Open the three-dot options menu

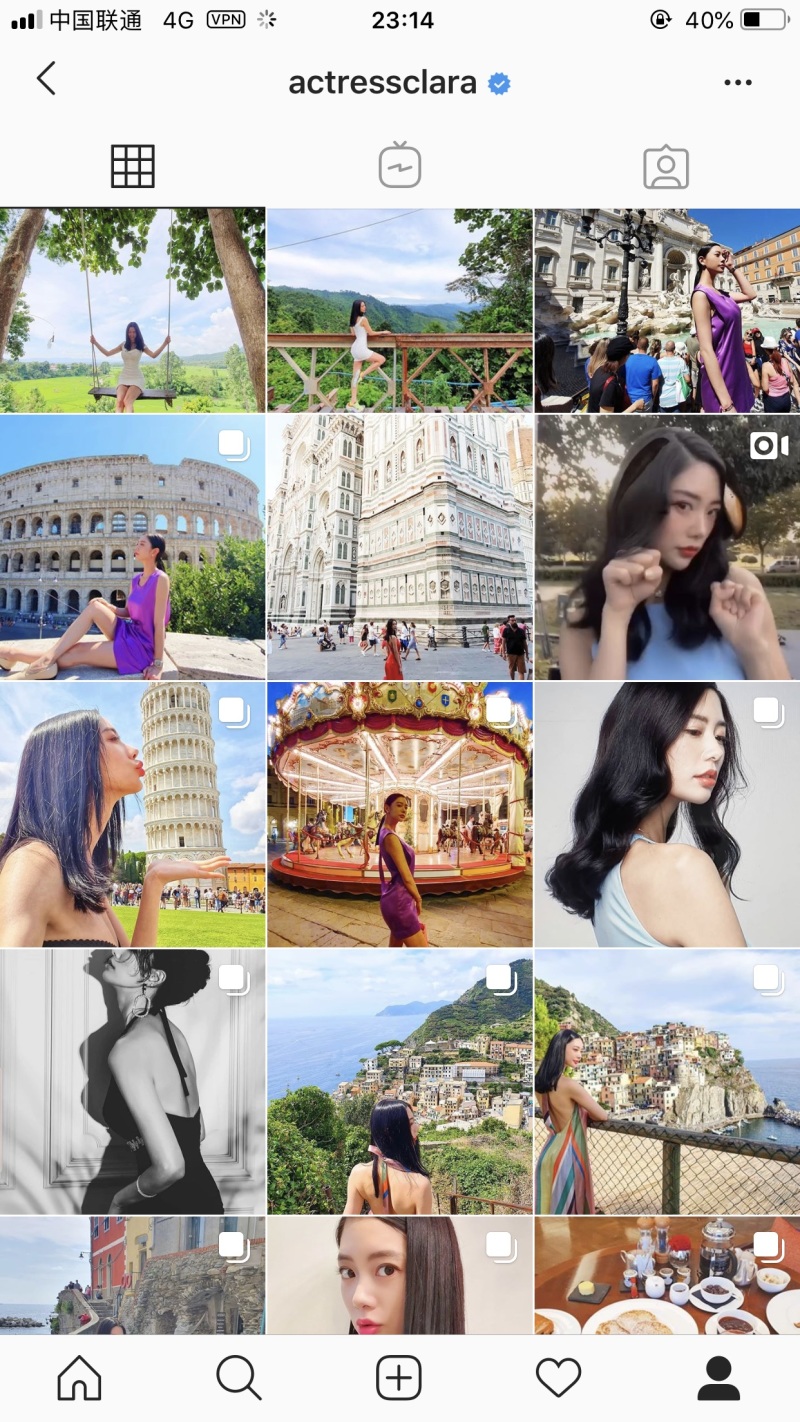(x=738, y=82)
